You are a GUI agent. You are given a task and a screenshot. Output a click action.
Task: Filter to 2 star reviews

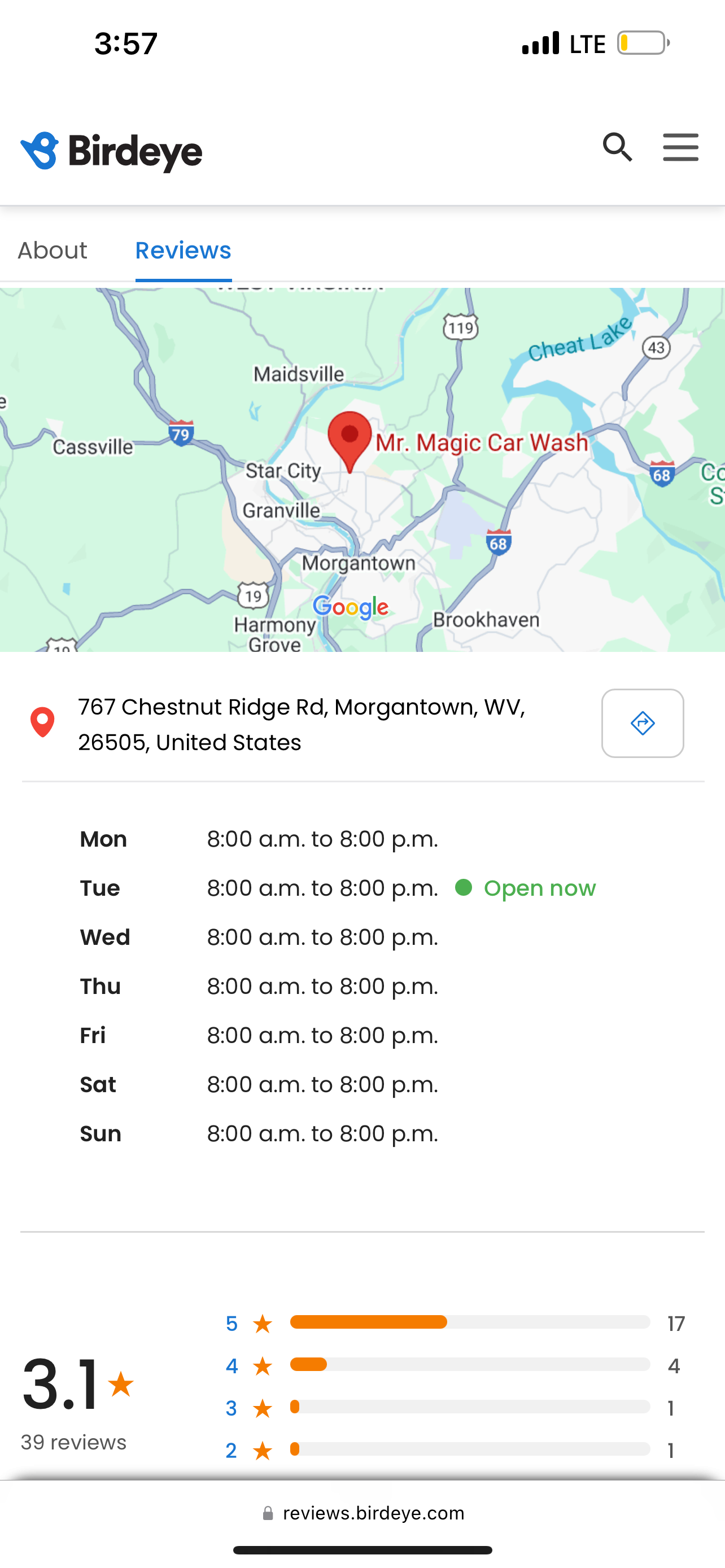tap(232, 1451)
